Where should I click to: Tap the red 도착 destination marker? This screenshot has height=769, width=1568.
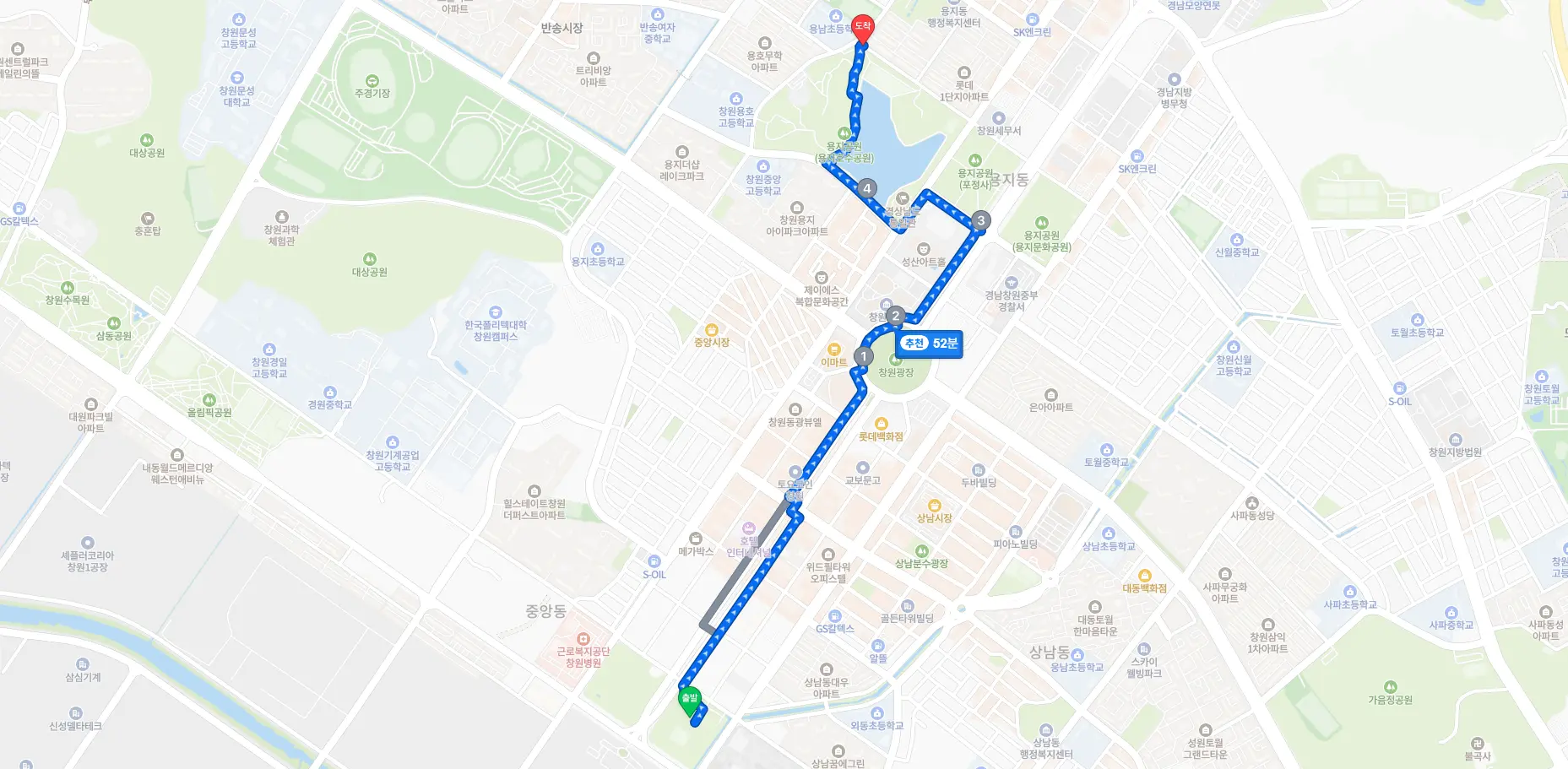[862, 28]
